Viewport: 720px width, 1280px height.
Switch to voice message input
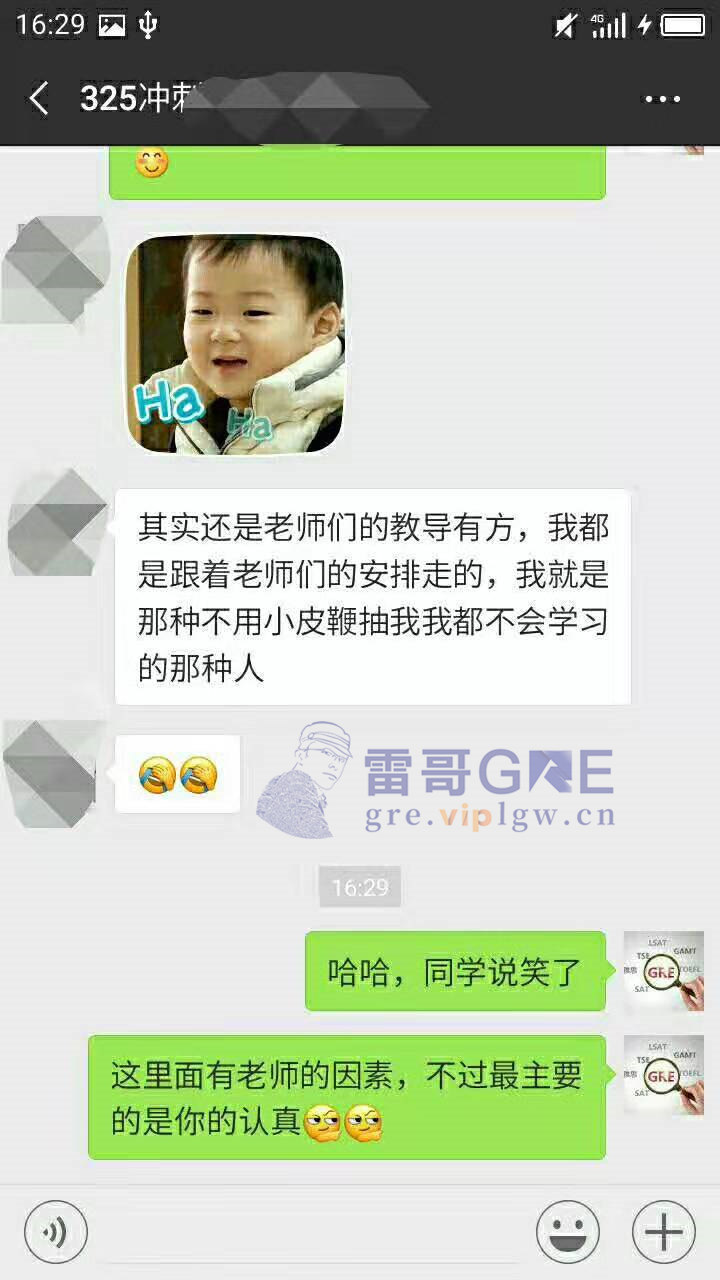[x=56, y=1232]
